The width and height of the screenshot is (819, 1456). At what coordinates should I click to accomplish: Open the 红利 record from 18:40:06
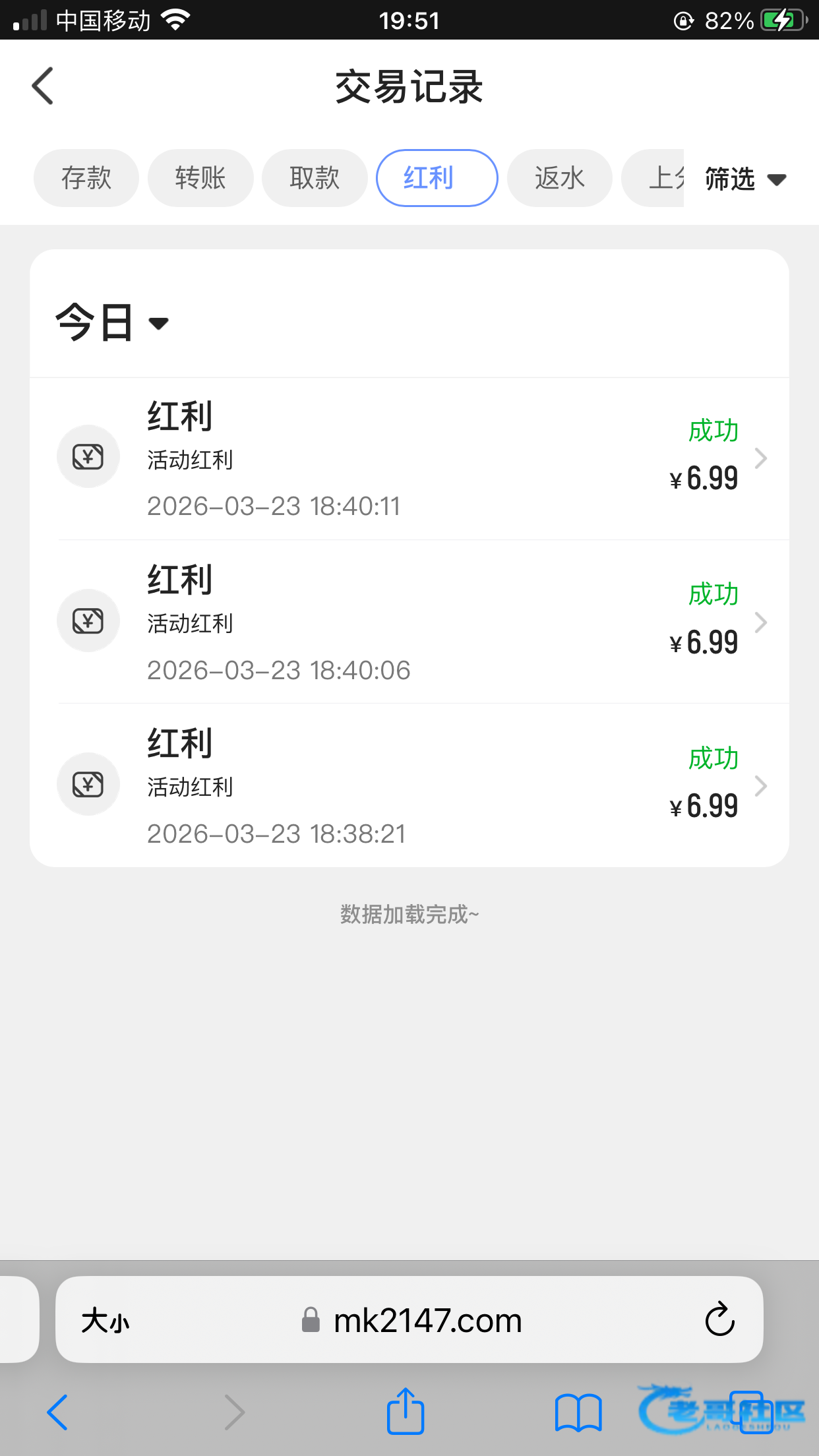coord(409,622)
